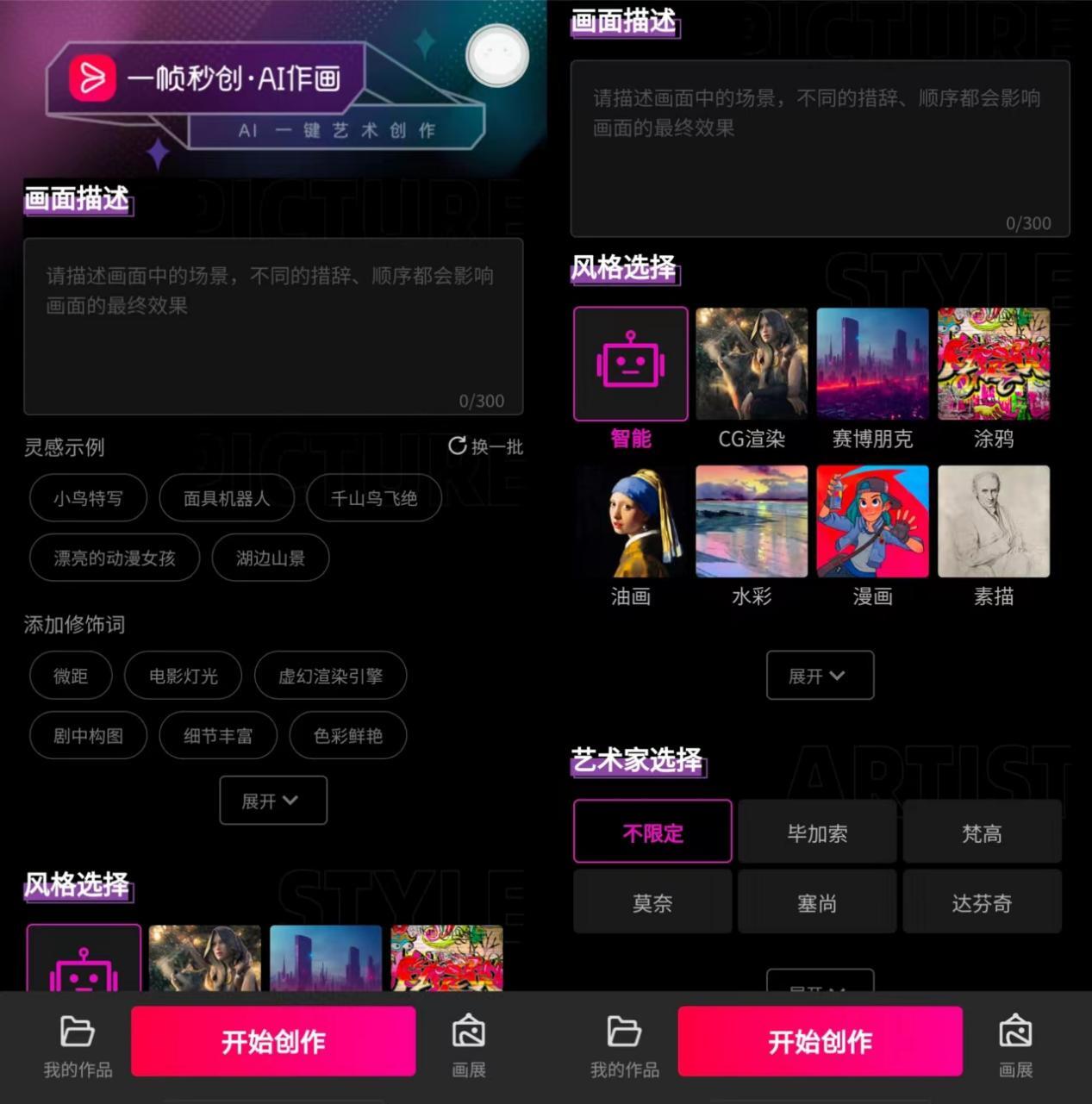
Task: Expand more modifiers under 添加修饰词
Action: [x=272, y=801]
